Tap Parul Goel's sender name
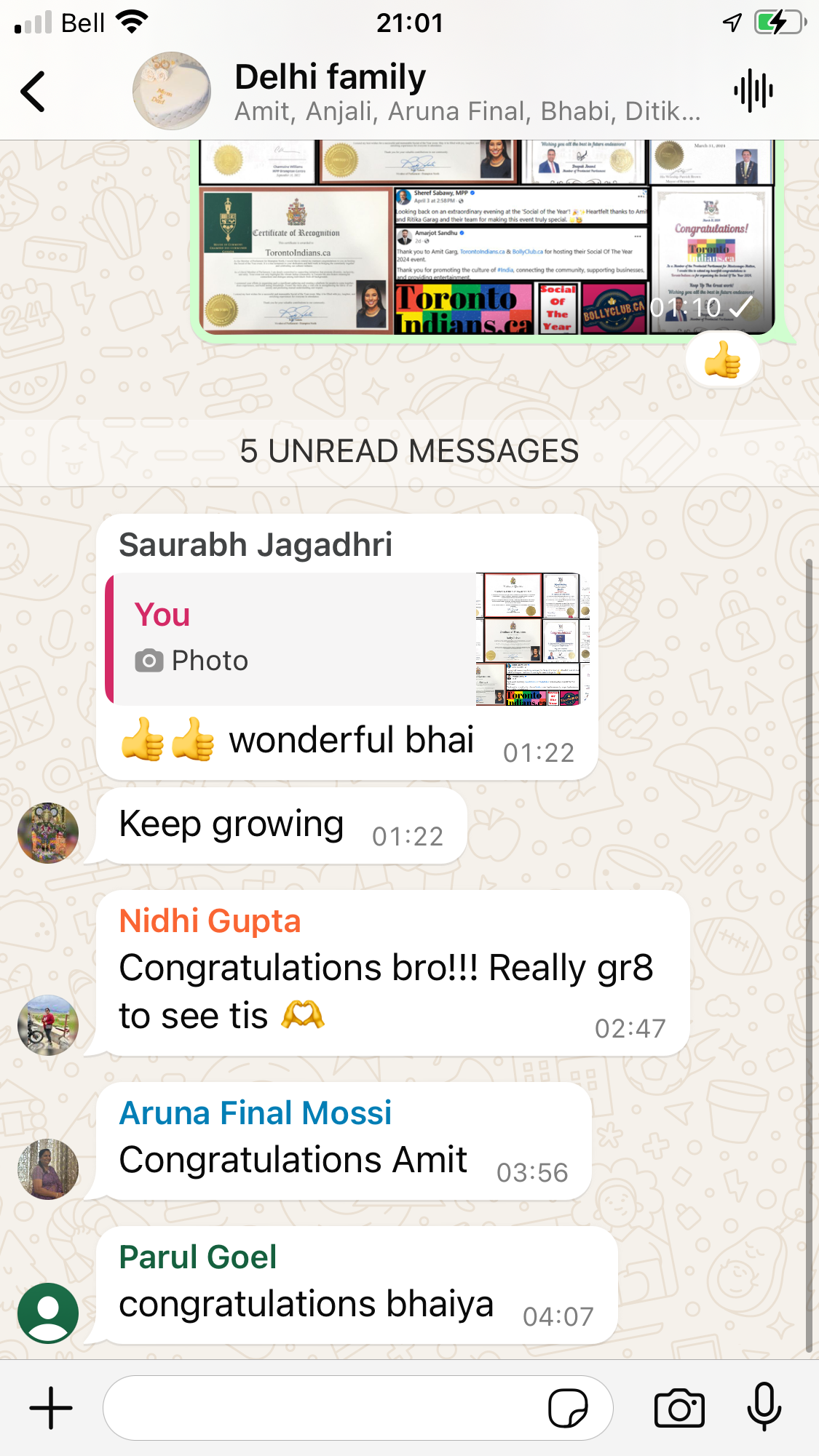Screen dimensions: 819x1456 click(x=198, y=1257)
